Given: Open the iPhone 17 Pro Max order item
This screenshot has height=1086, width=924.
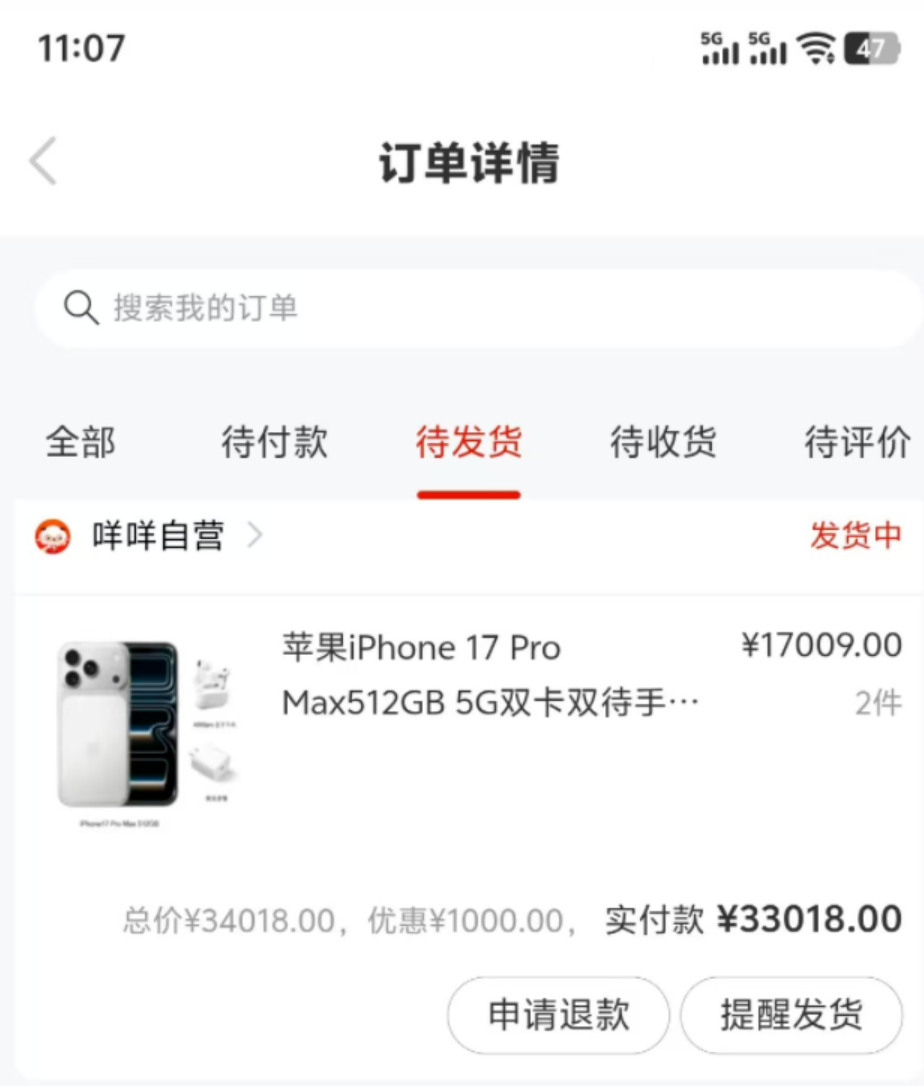Looking at the screenshot, I should (x=490, y=676).
